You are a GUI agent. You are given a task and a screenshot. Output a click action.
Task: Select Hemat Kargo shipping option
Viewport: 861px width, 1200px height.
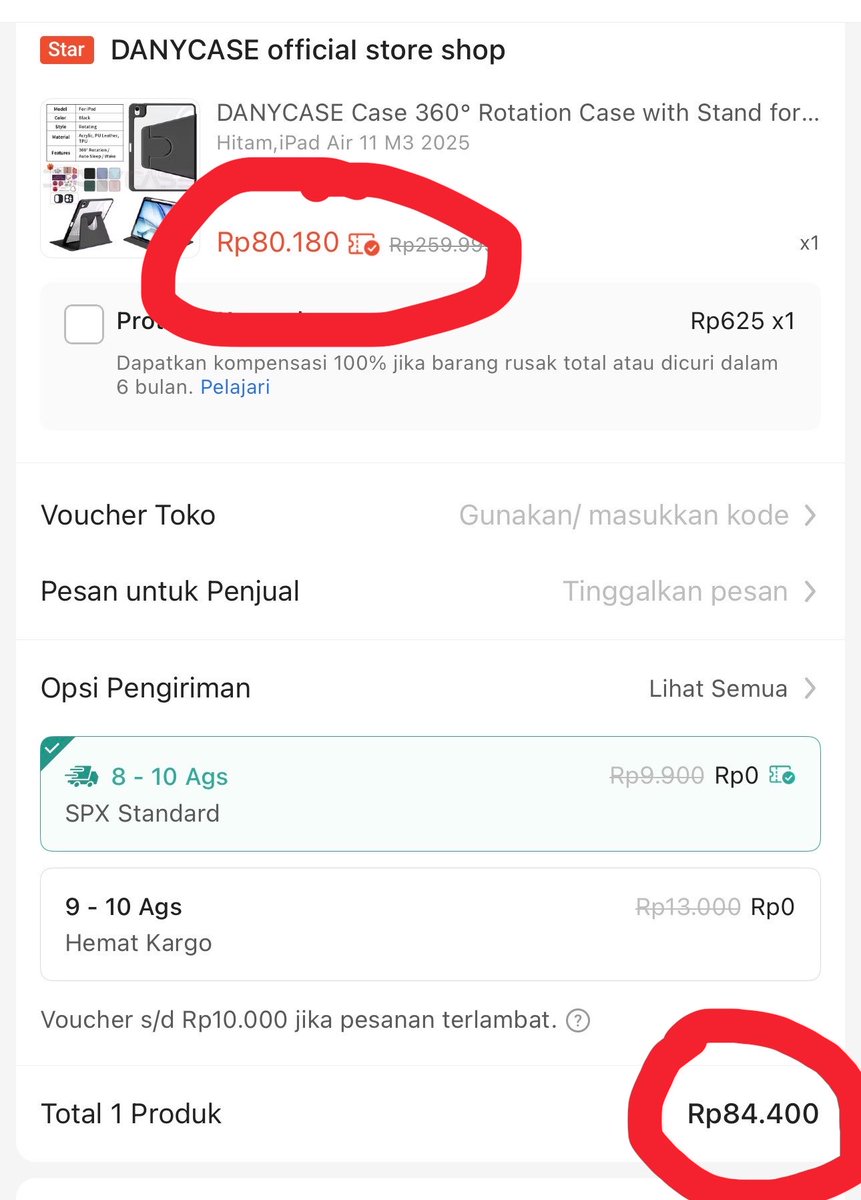point(430,924)
